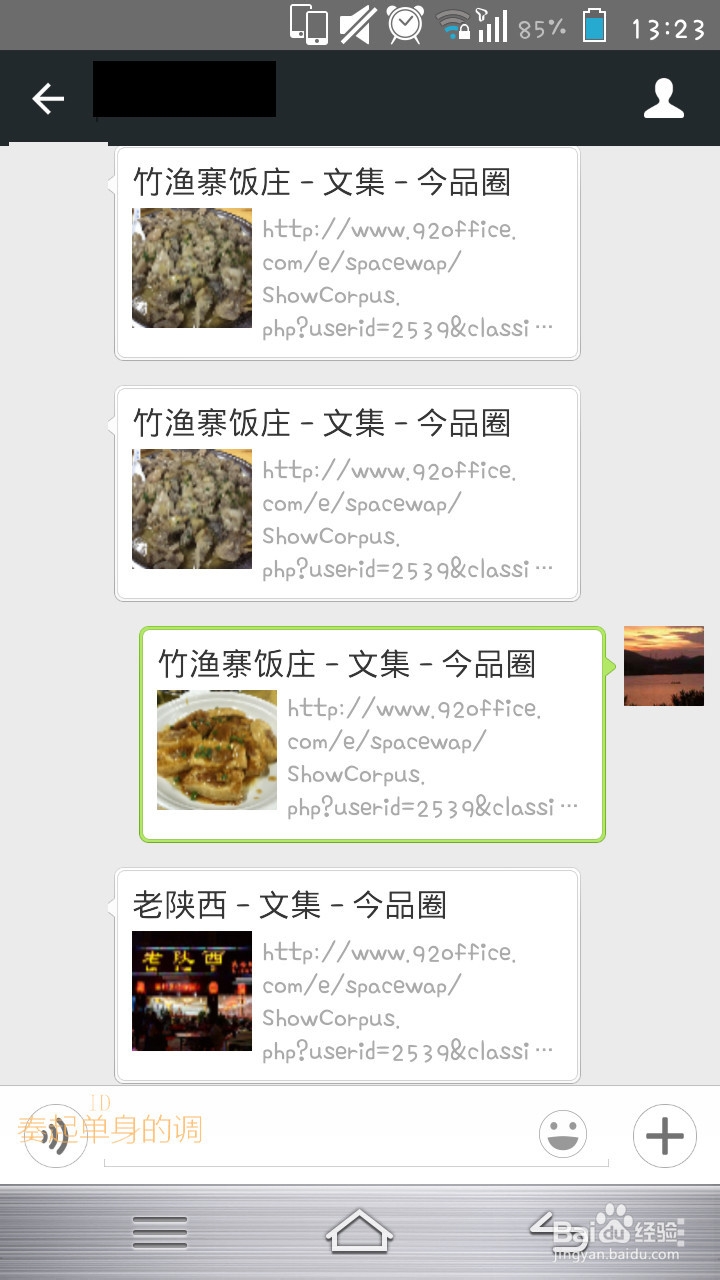Open the 老陕西 article link
Image resolution: width=720 pixels, height=1280 pixels.
347,975
